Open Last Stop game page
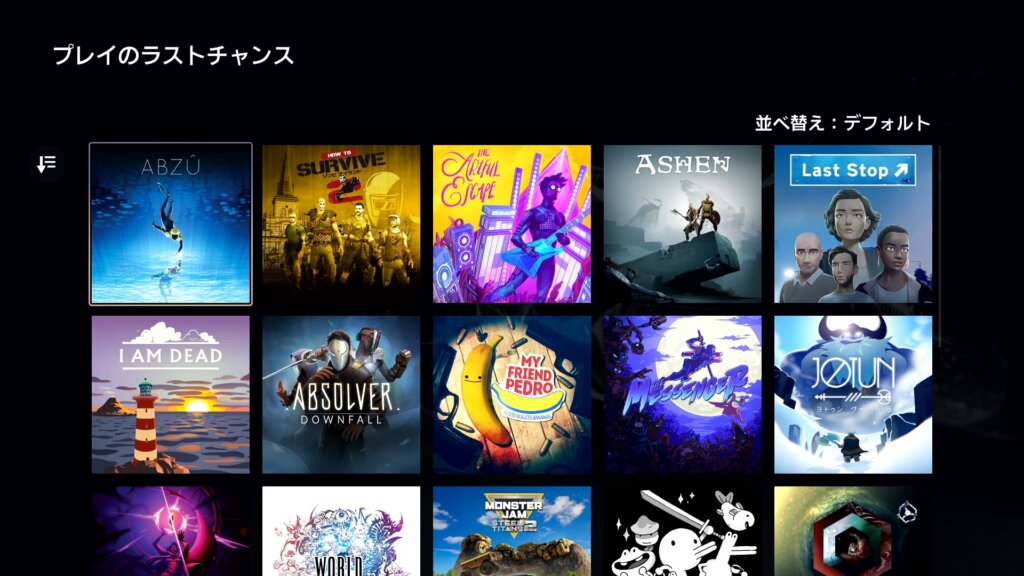1024x576 pixels. (853, 224)
